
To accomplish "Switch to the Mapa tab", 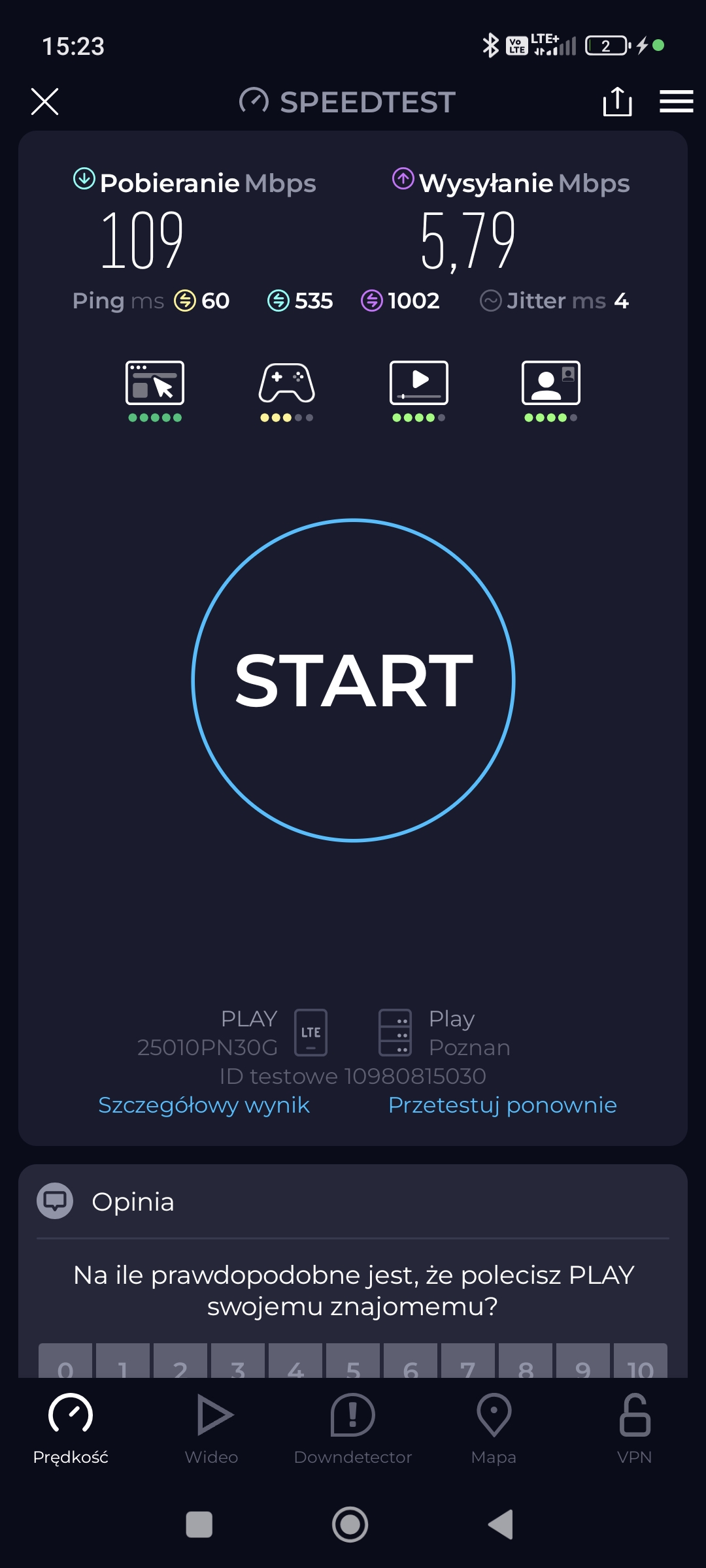I will pos(494,1429).
